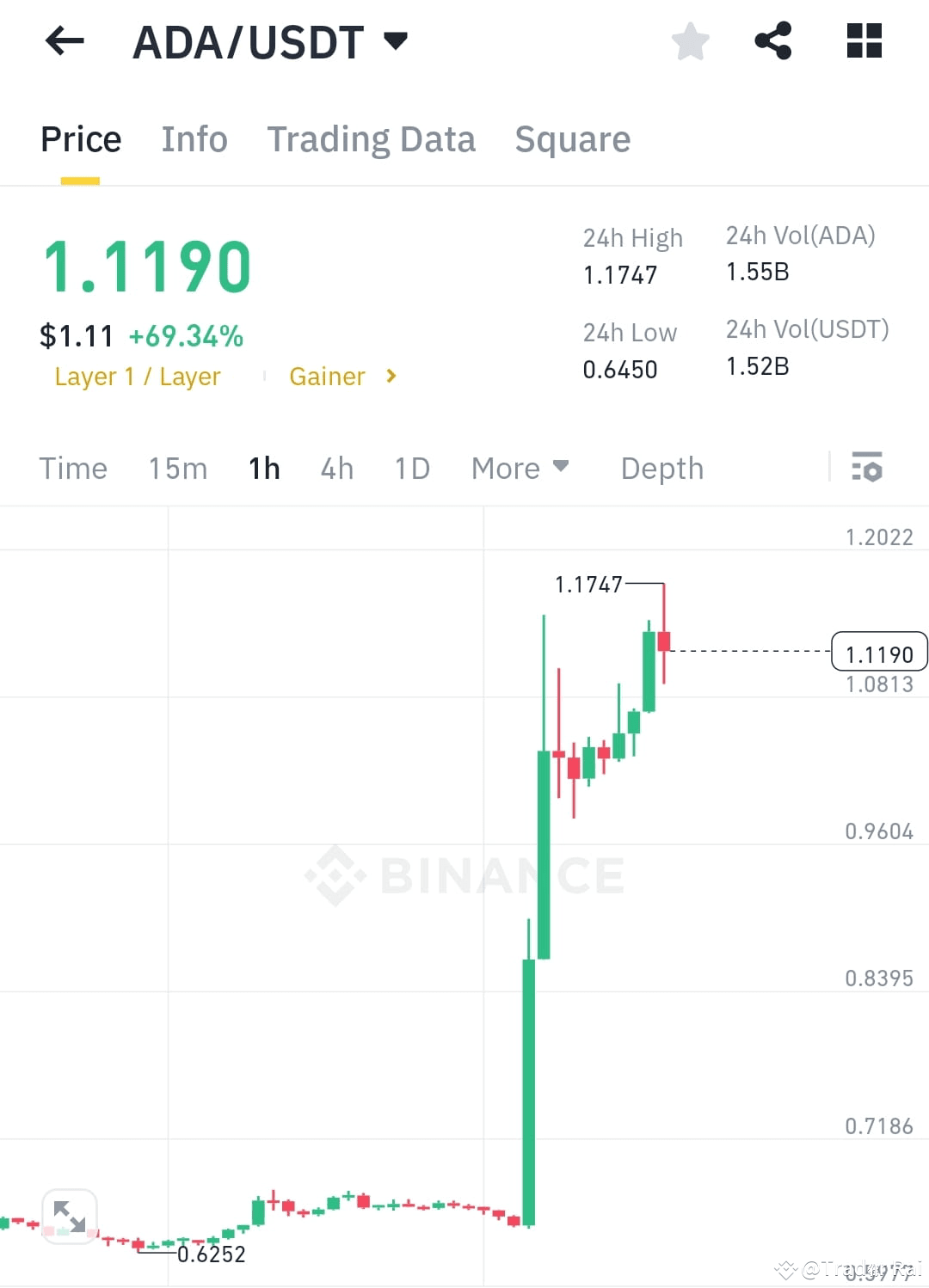Click the Layer 1 / Layer tag
Image resolution: width=929 pixels, height=1288 pixels.
click(138, 376)
